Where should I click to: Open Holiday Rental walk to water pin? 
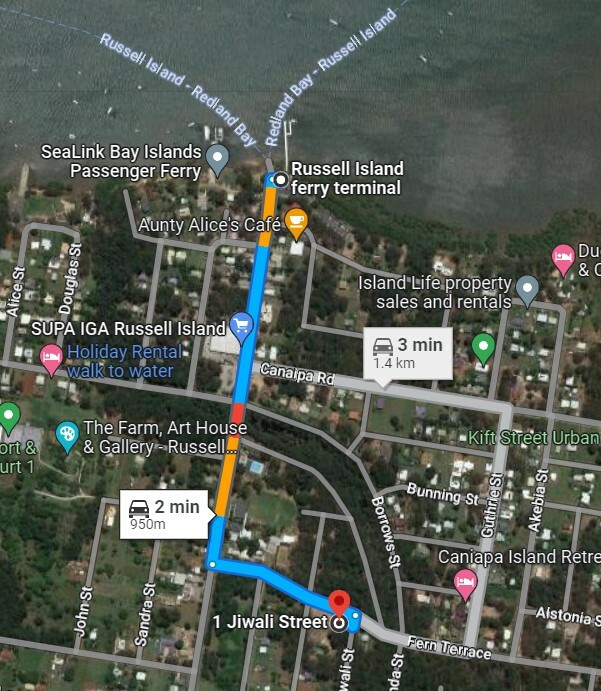click(x=50, y=356)
